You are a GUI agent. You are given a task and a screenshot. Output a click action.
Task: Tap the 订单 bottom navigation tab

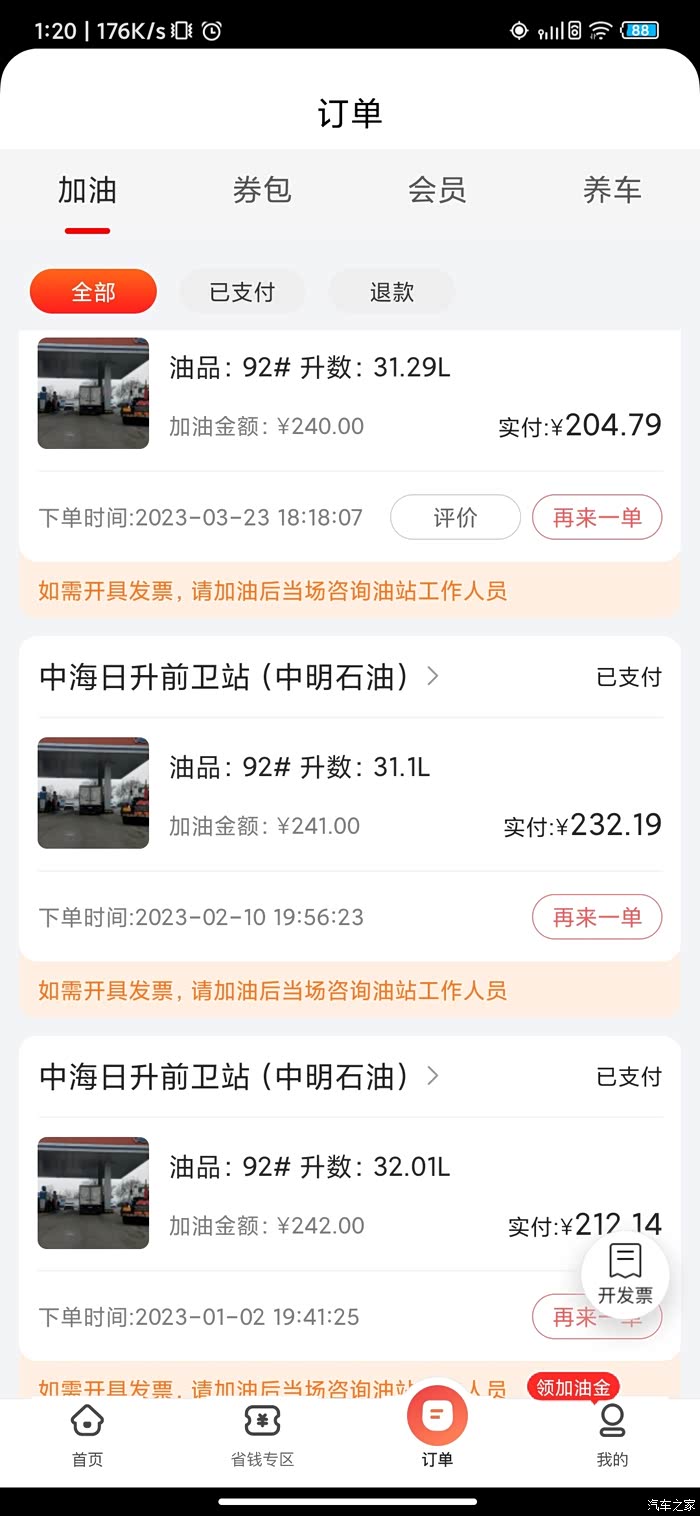437,1428
